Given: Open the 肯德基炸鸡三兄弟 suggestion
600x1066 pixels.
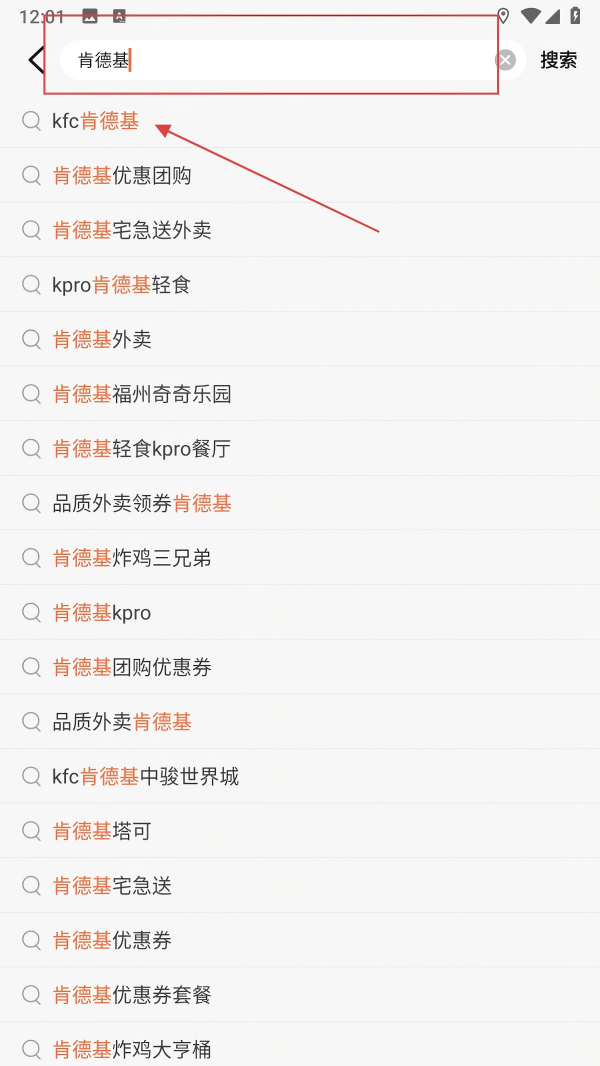Looking at the screenshot, I should (132, 558).
